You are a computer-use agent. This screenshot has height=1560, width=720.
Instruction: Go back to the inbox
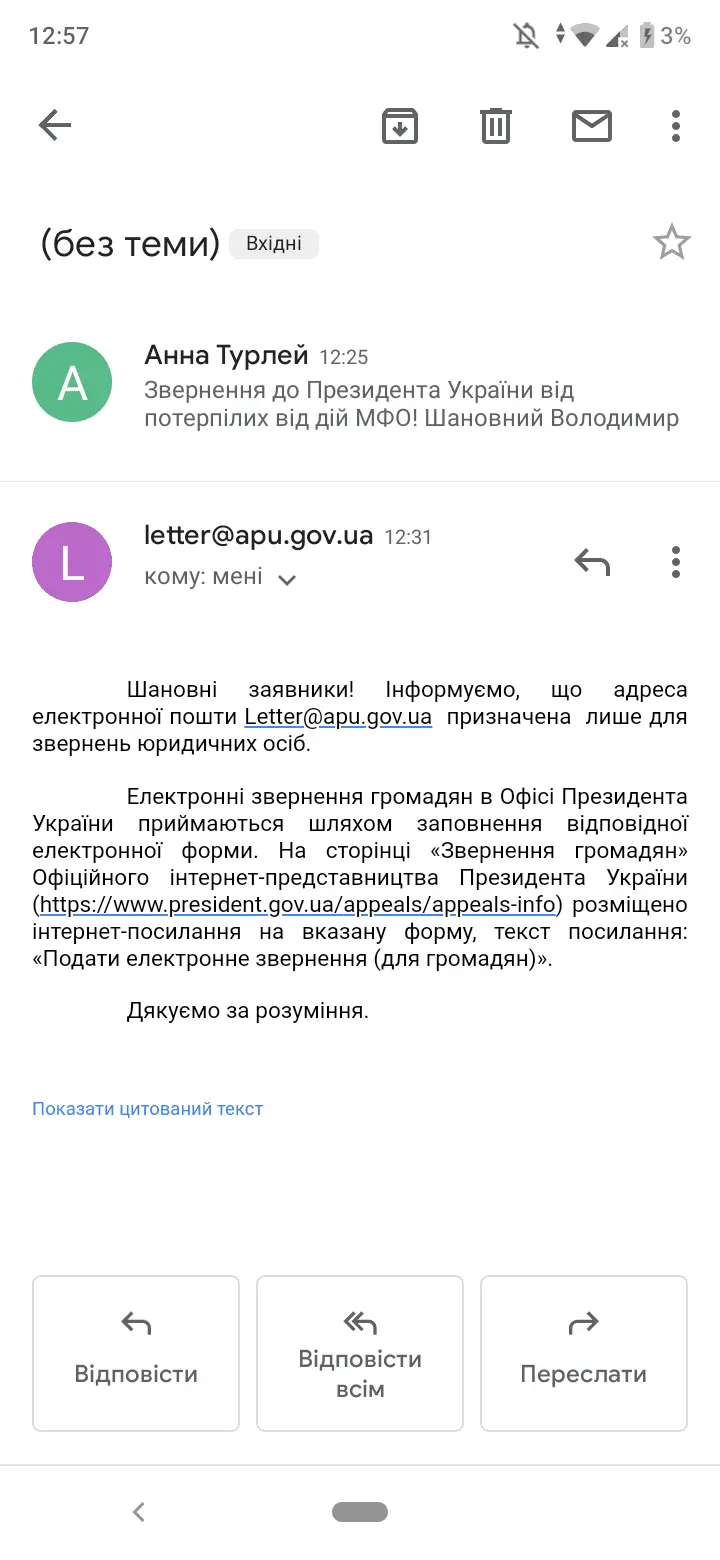click(x=55, y=125)
